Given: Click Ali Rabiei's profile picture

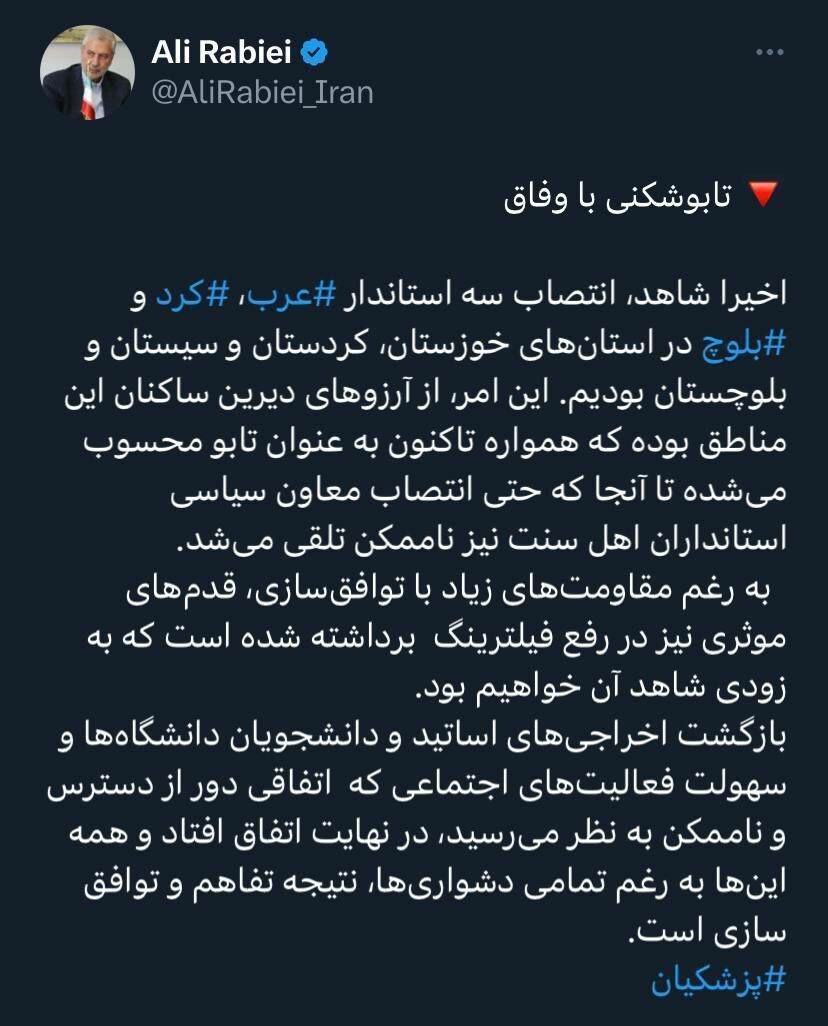Looking at the screenshot, I should click(88, 63).
